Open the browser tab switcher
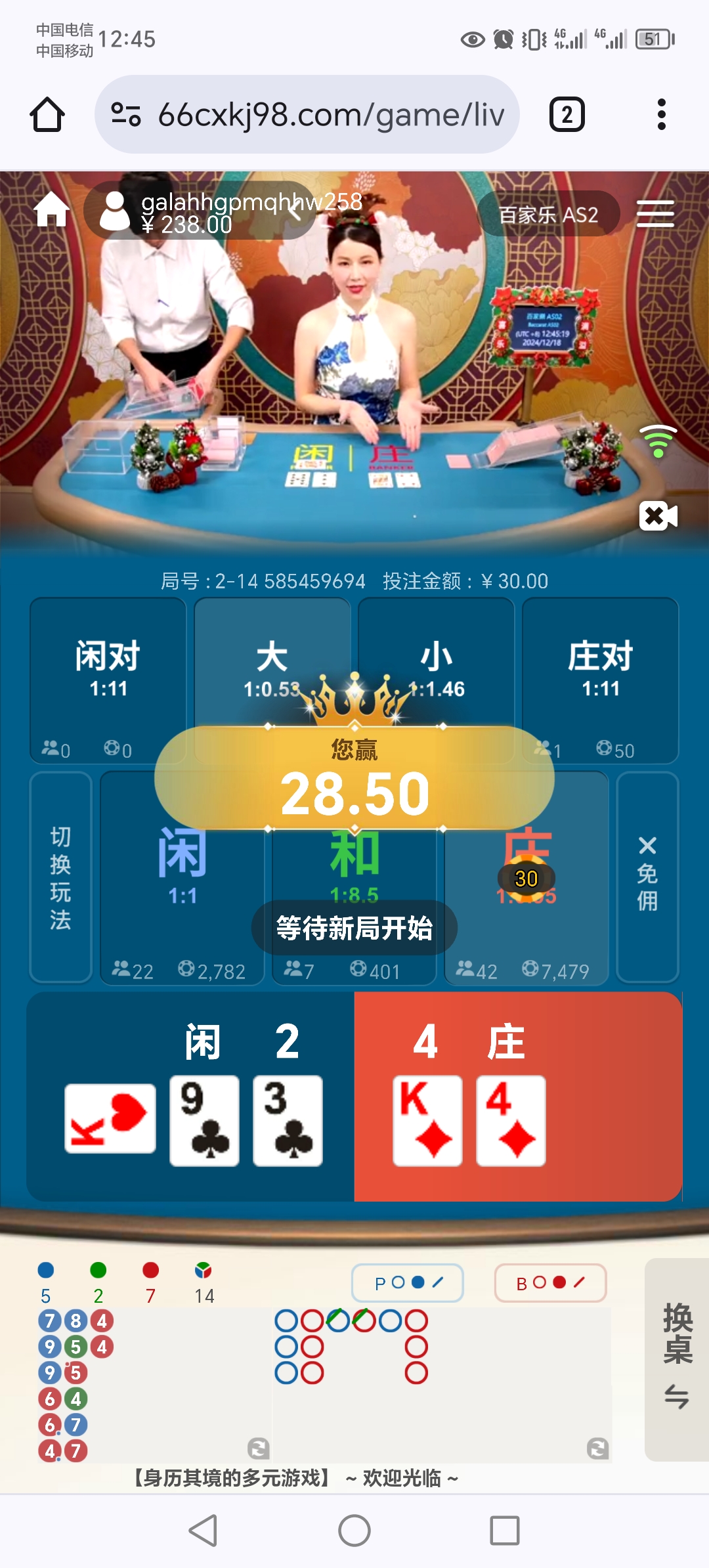709x1568 pixels. tap(567, 115)
